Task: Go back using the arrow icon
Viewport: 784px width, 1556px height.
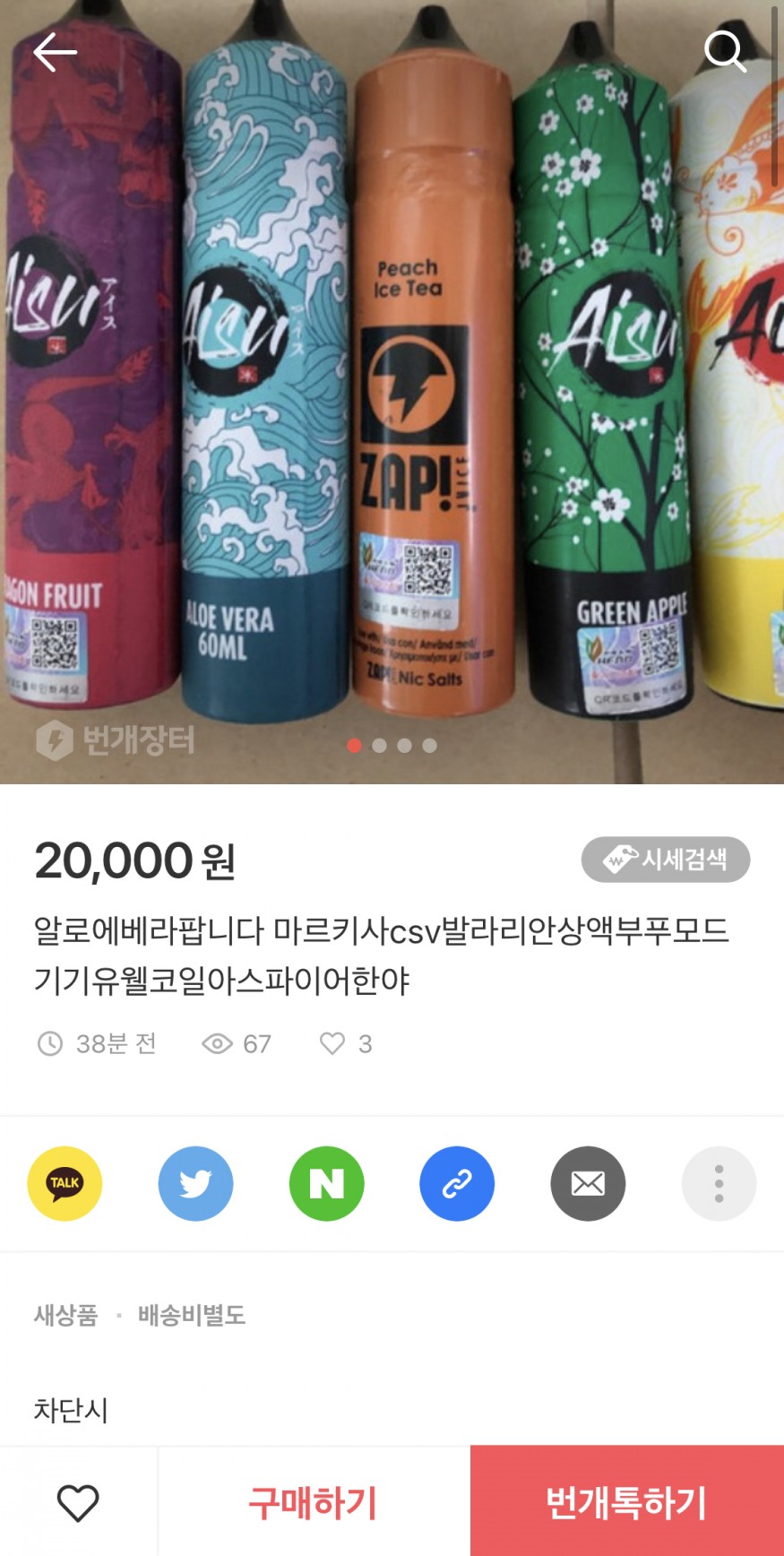Action: (x=55, y=53)
